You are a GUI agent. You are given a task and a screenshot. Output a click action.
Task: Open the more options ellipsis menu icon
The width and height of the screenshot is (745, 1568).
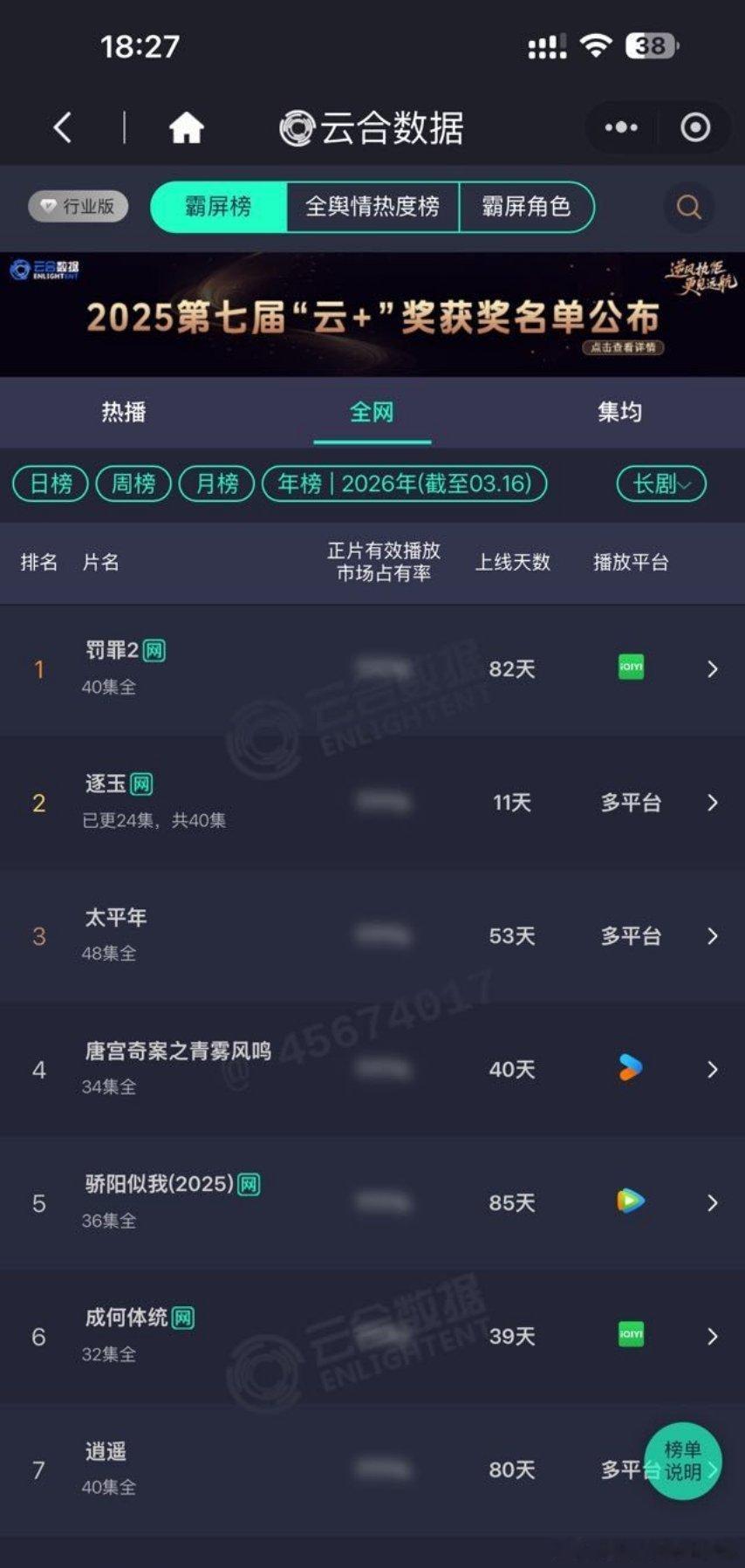click(x=619, y=127)
